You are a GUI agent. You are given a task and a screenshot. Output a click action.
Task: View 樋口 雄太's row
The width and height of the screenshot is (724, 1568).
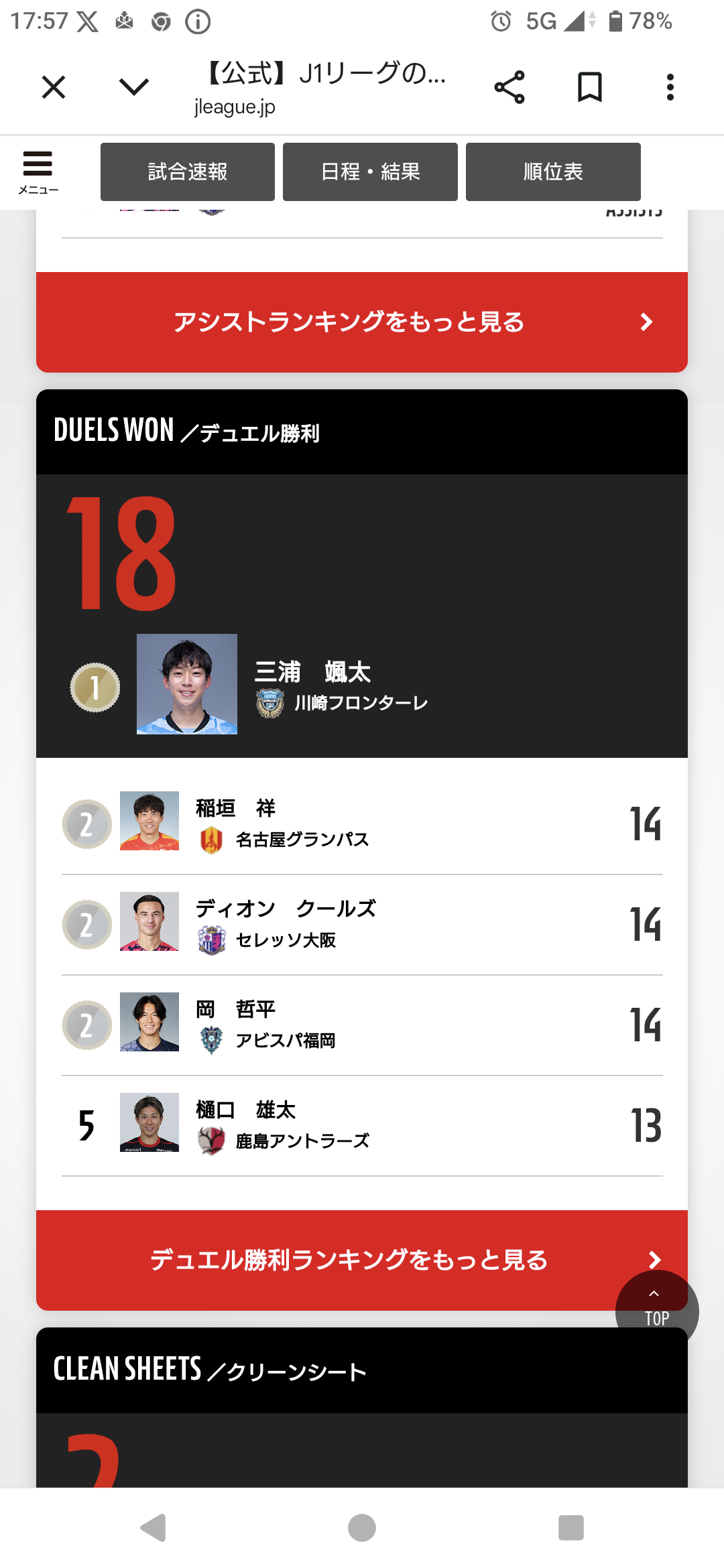[x=362, y=1125]
